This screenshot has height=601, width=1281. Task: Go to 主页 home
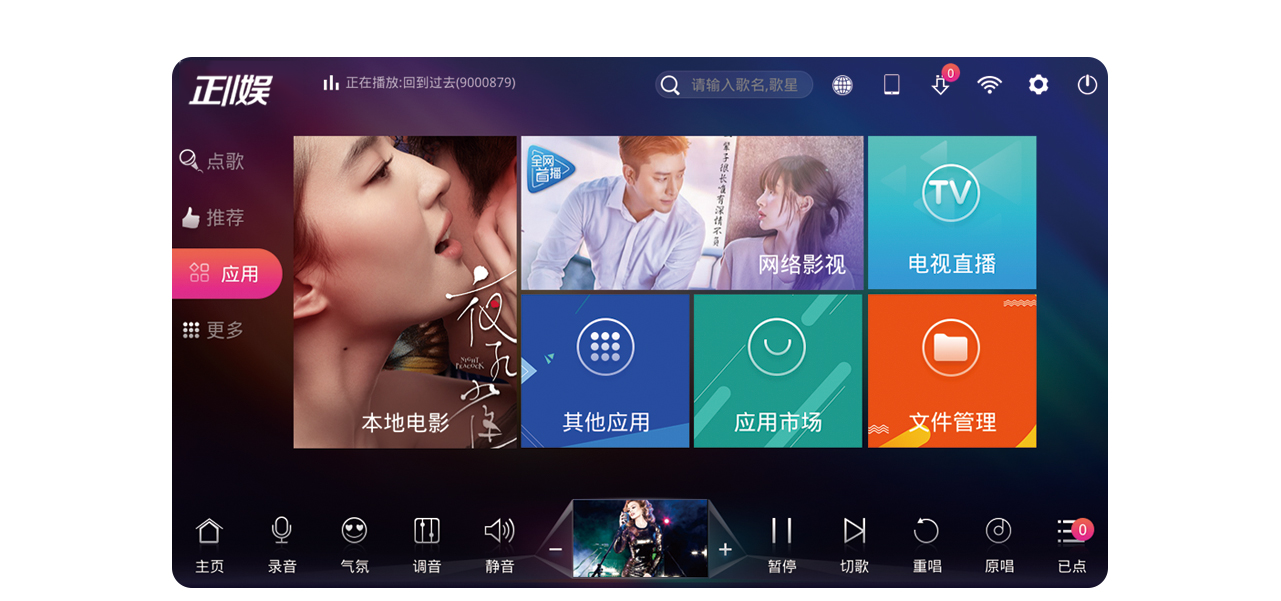[209, 544]
